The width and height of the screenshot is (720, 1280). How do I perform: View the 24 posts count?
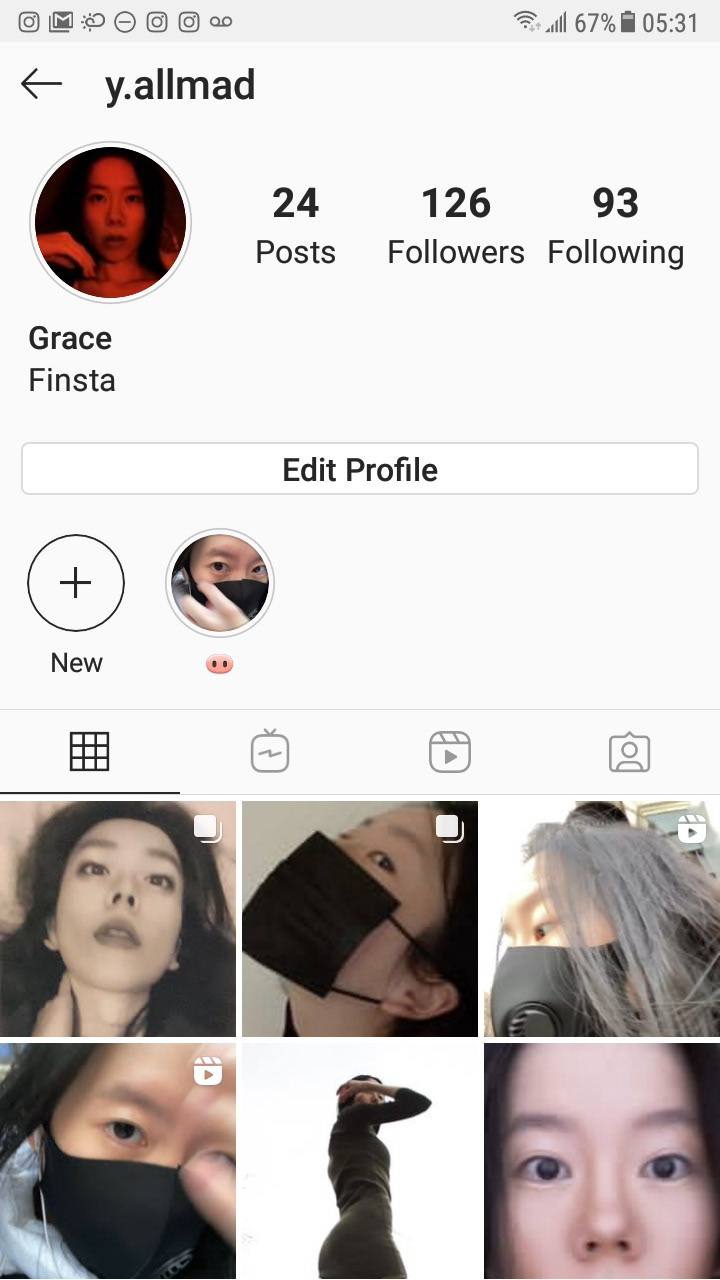coord(295,226)
